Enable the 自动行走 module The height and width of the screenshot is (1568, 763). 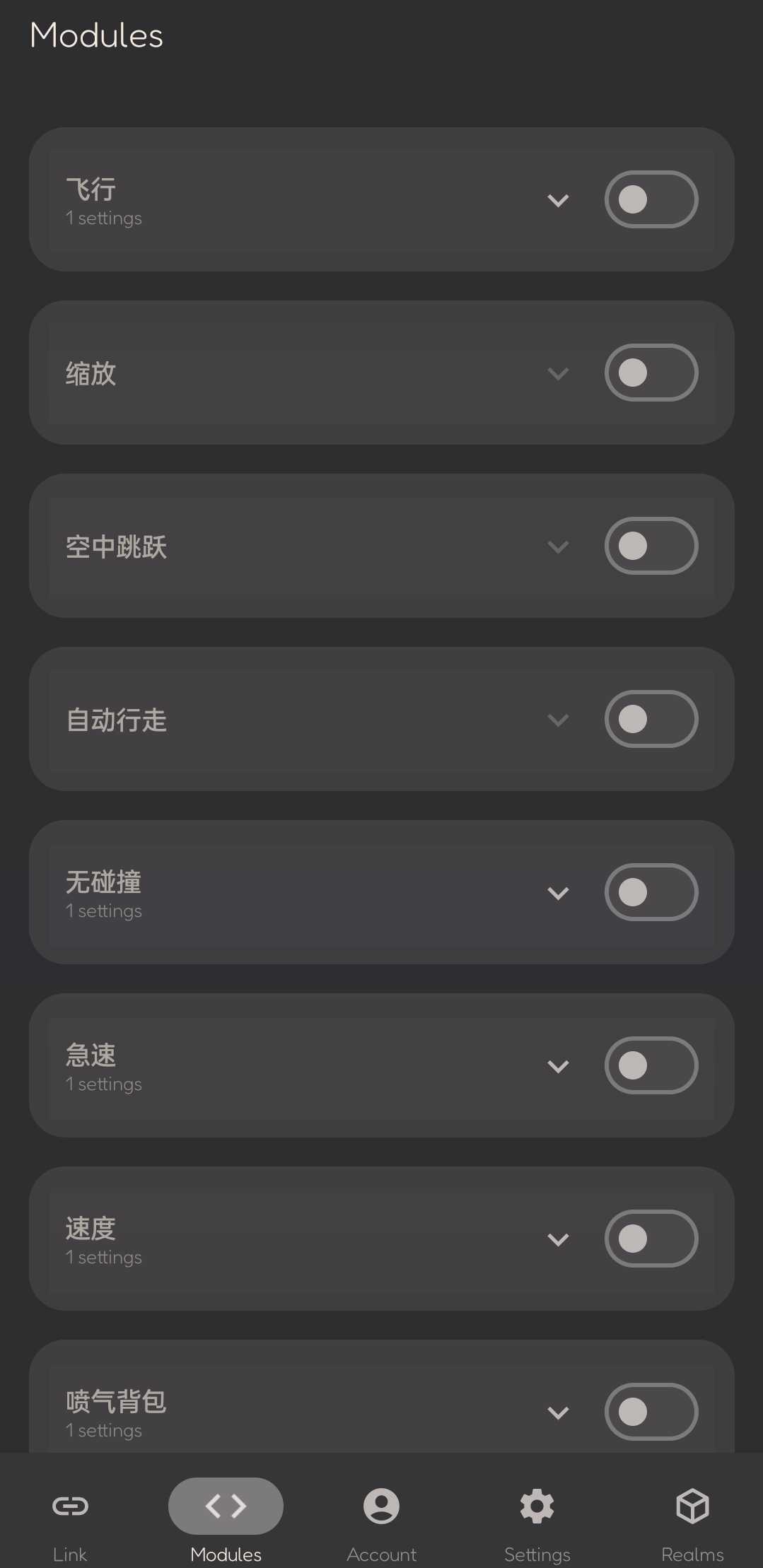coord(651,719)
